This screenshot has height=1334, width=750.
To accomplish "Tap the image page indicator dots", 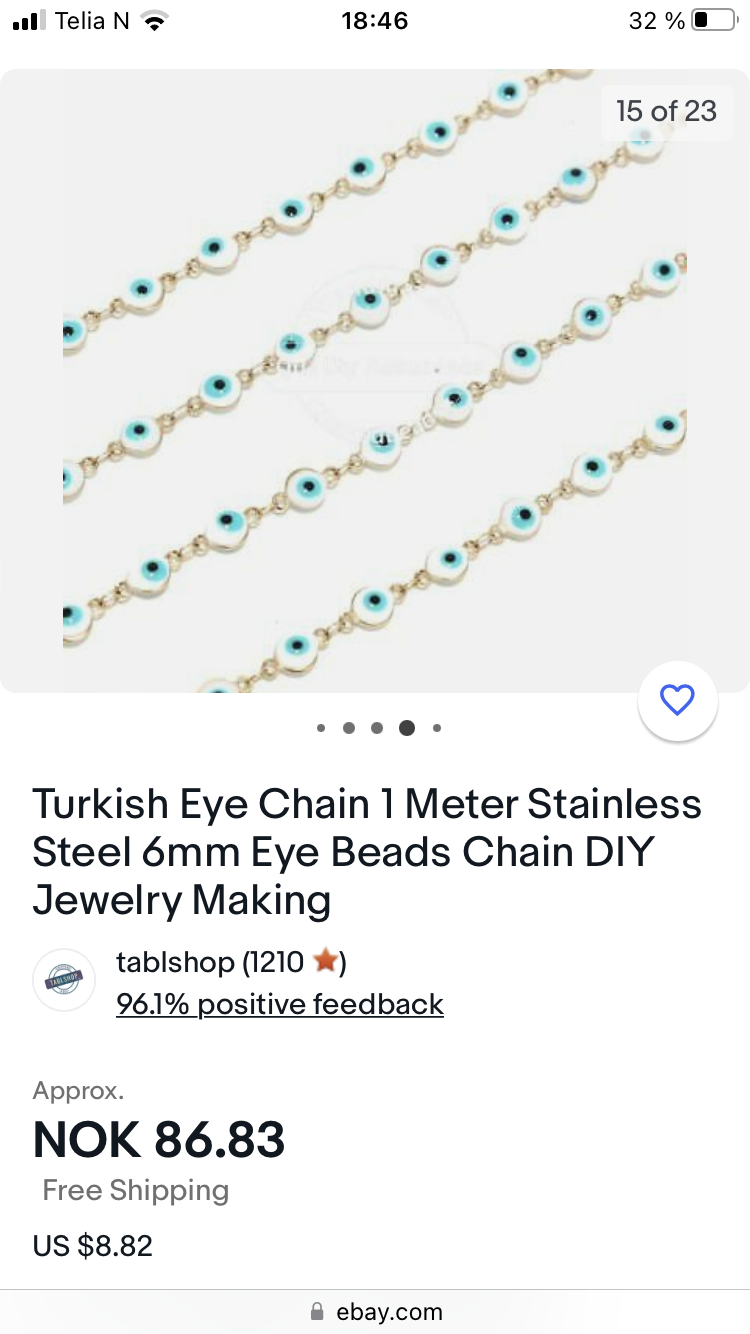I will (x=378, y=728).
